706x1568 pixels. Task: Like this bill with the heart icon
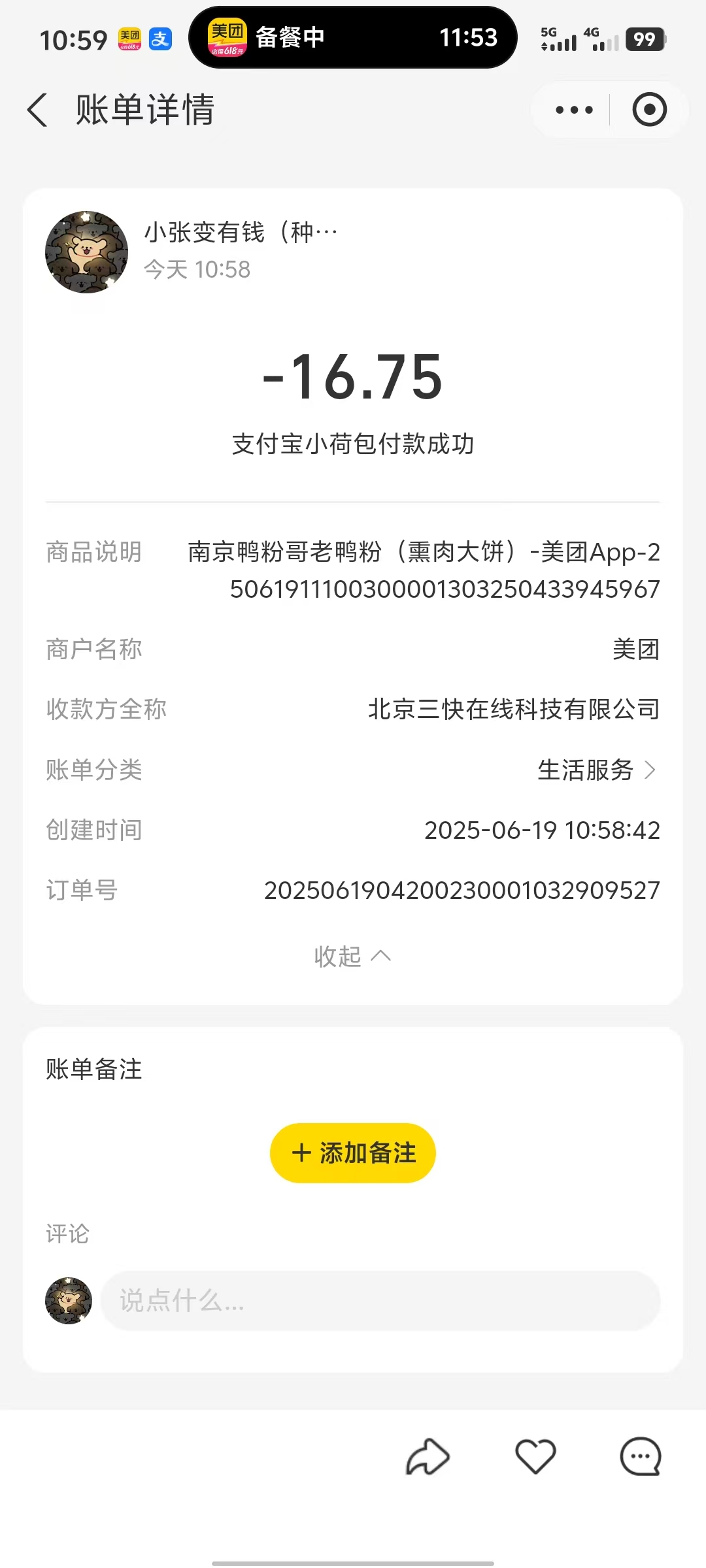pyautogui.click(x=535, y=1458)
